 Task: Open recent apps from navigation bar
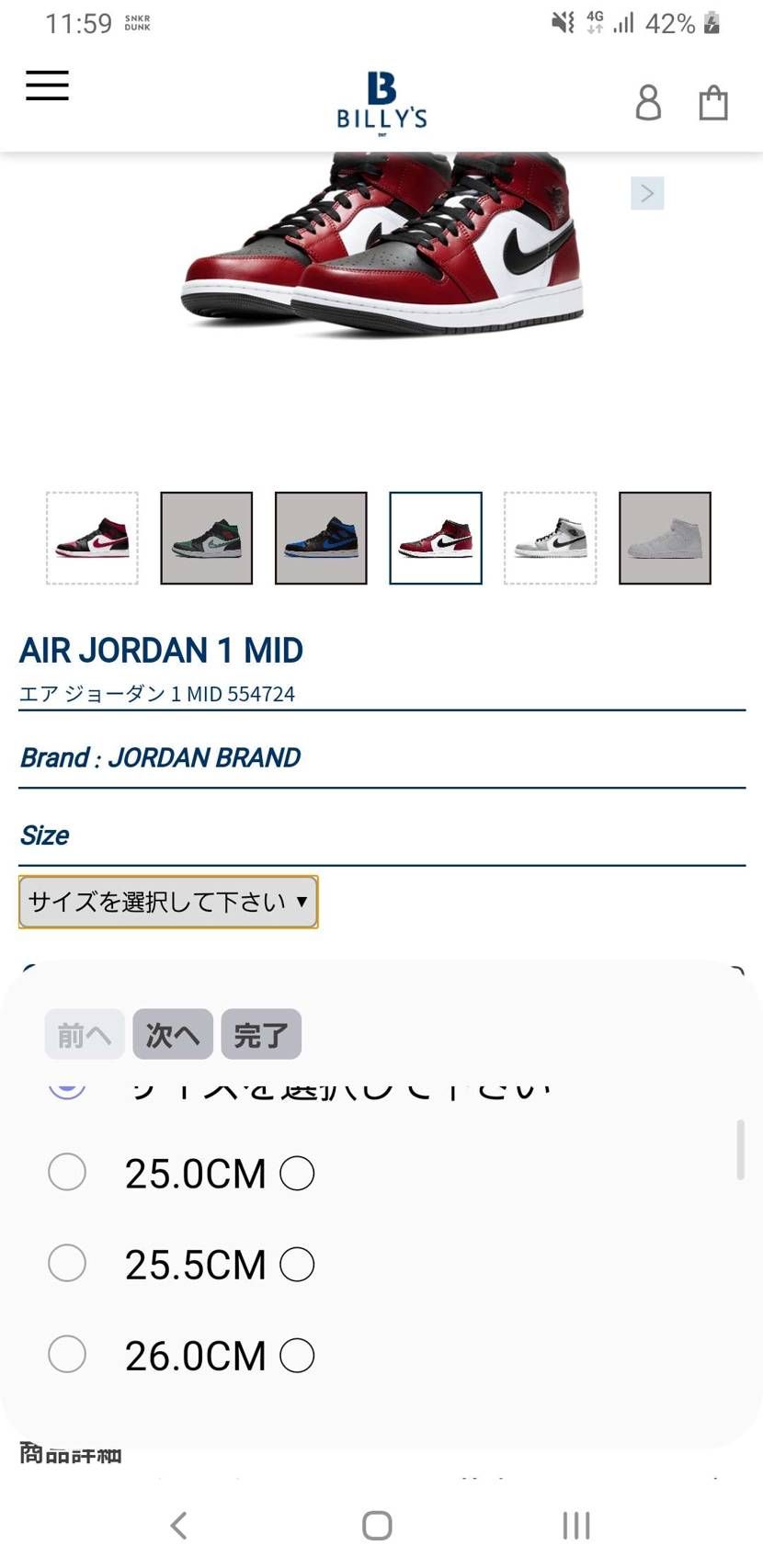click(576, 1526)
